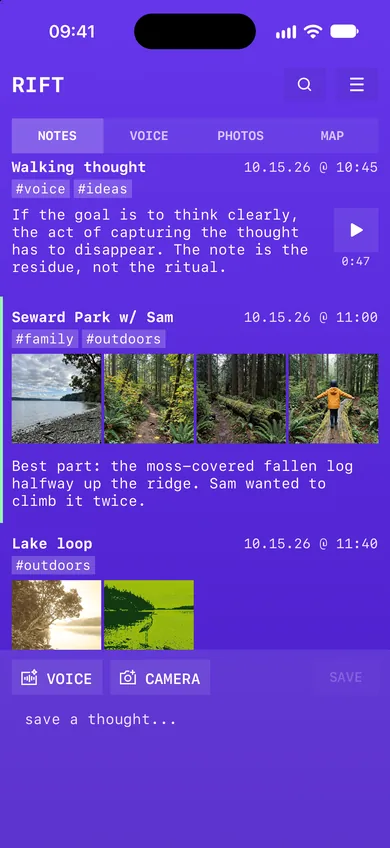Open the hamburger menu
The image size is (390, 848).
[x=356, y=85]
